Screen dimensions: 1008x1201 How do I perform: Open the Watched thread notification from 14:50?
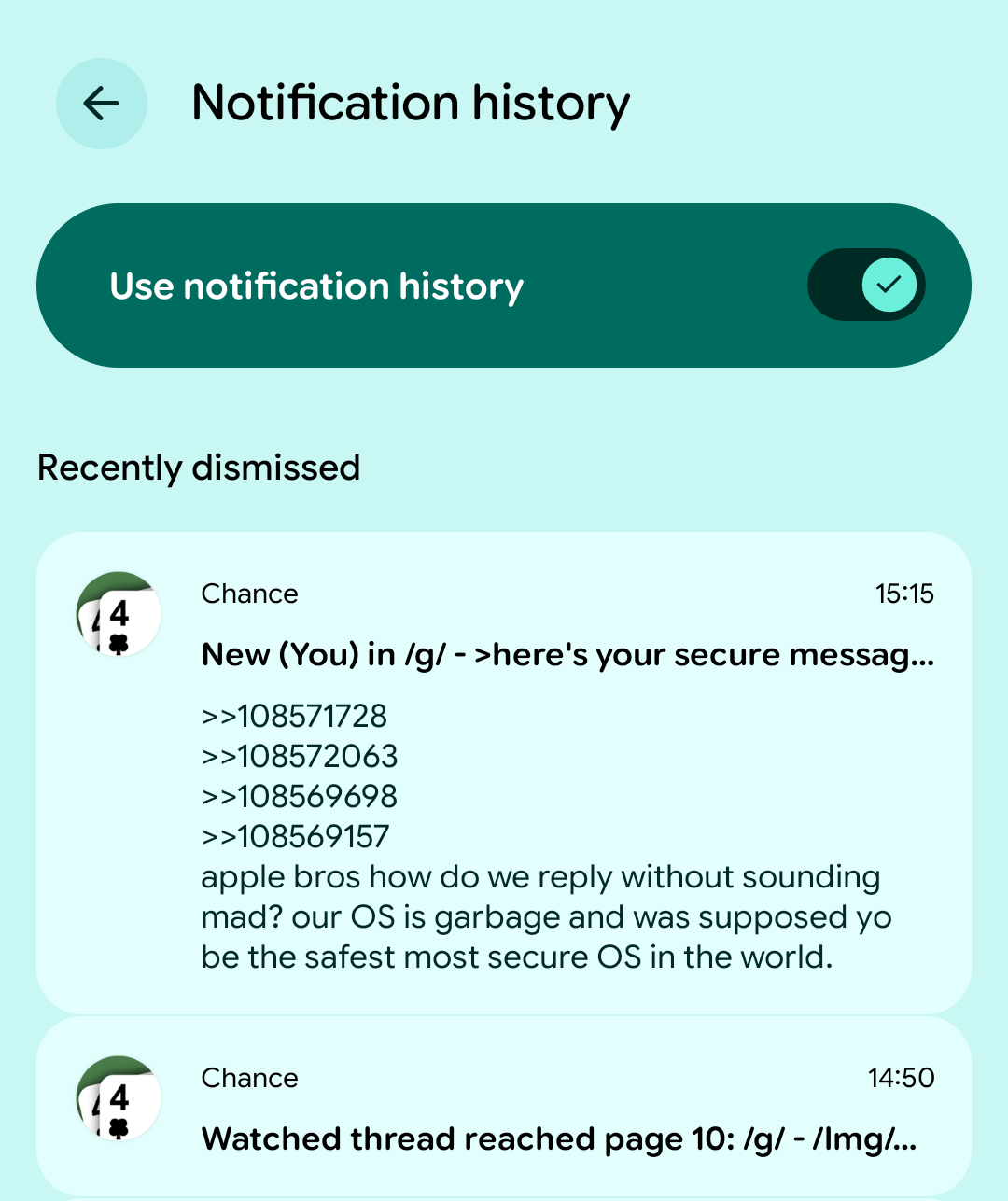504,1108
